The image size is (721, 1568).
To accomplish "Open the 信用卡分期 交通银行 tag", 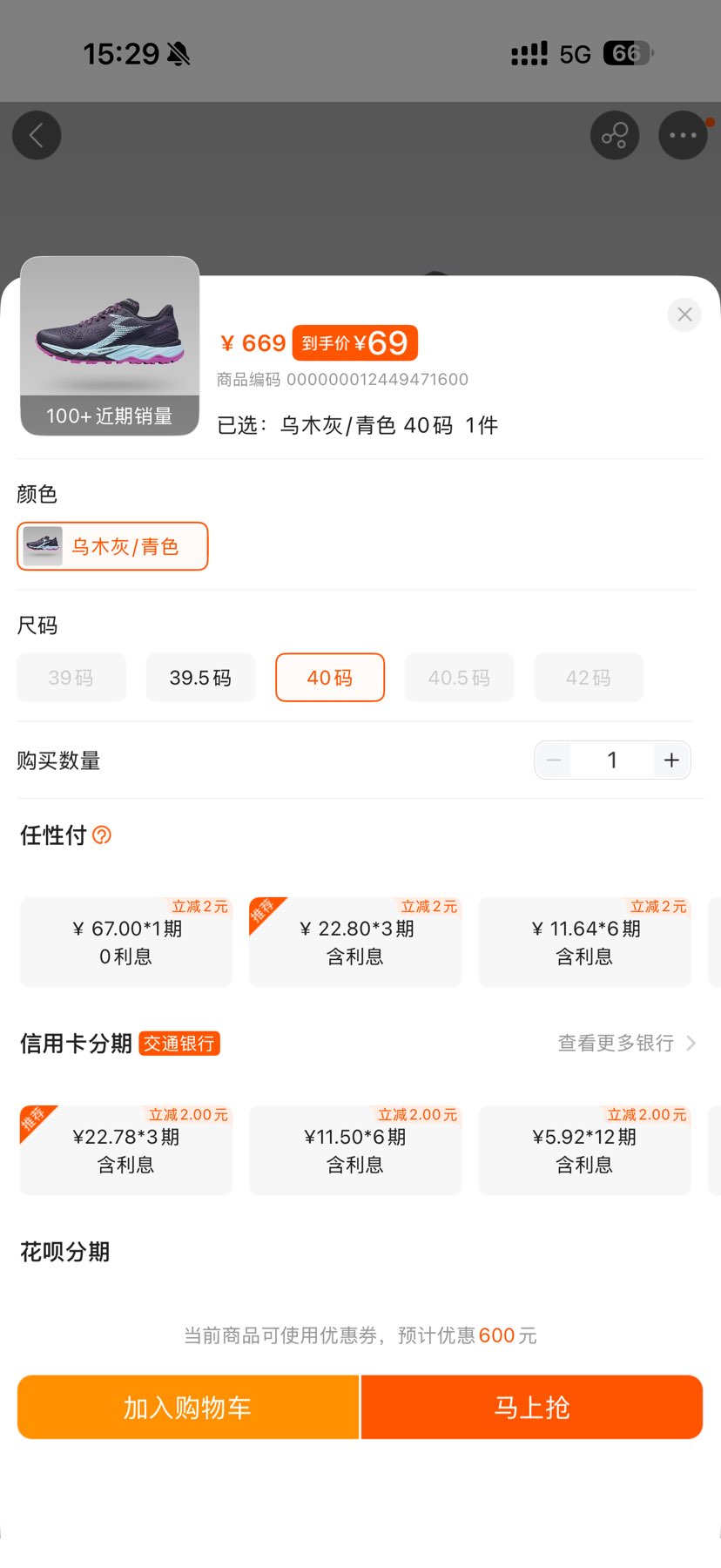I will pyautogui.click(x=178, y=1043).
